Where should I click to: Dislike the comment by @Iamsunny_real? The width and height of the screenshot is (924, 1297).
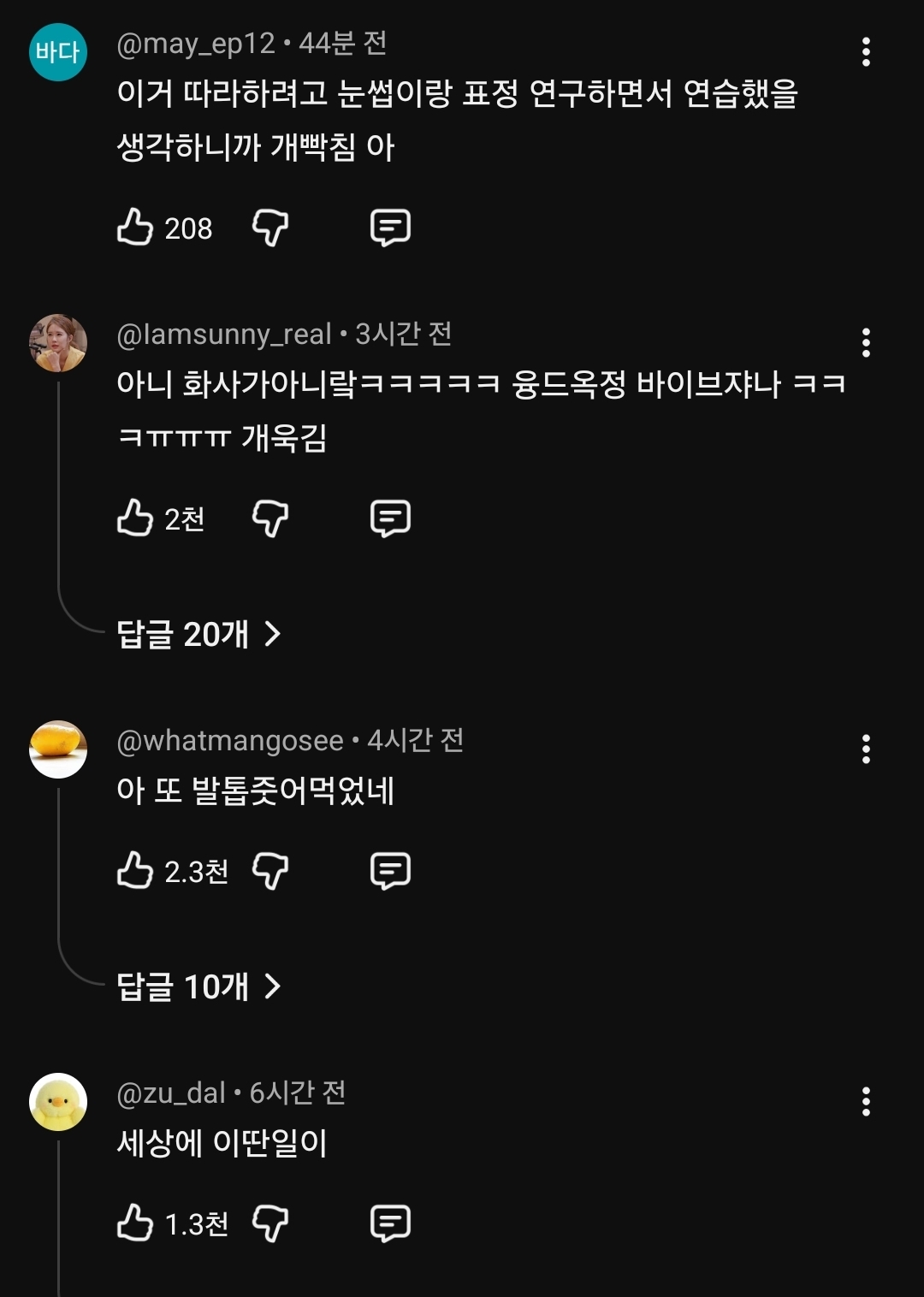pyautogui.click(x=270, y=518)
